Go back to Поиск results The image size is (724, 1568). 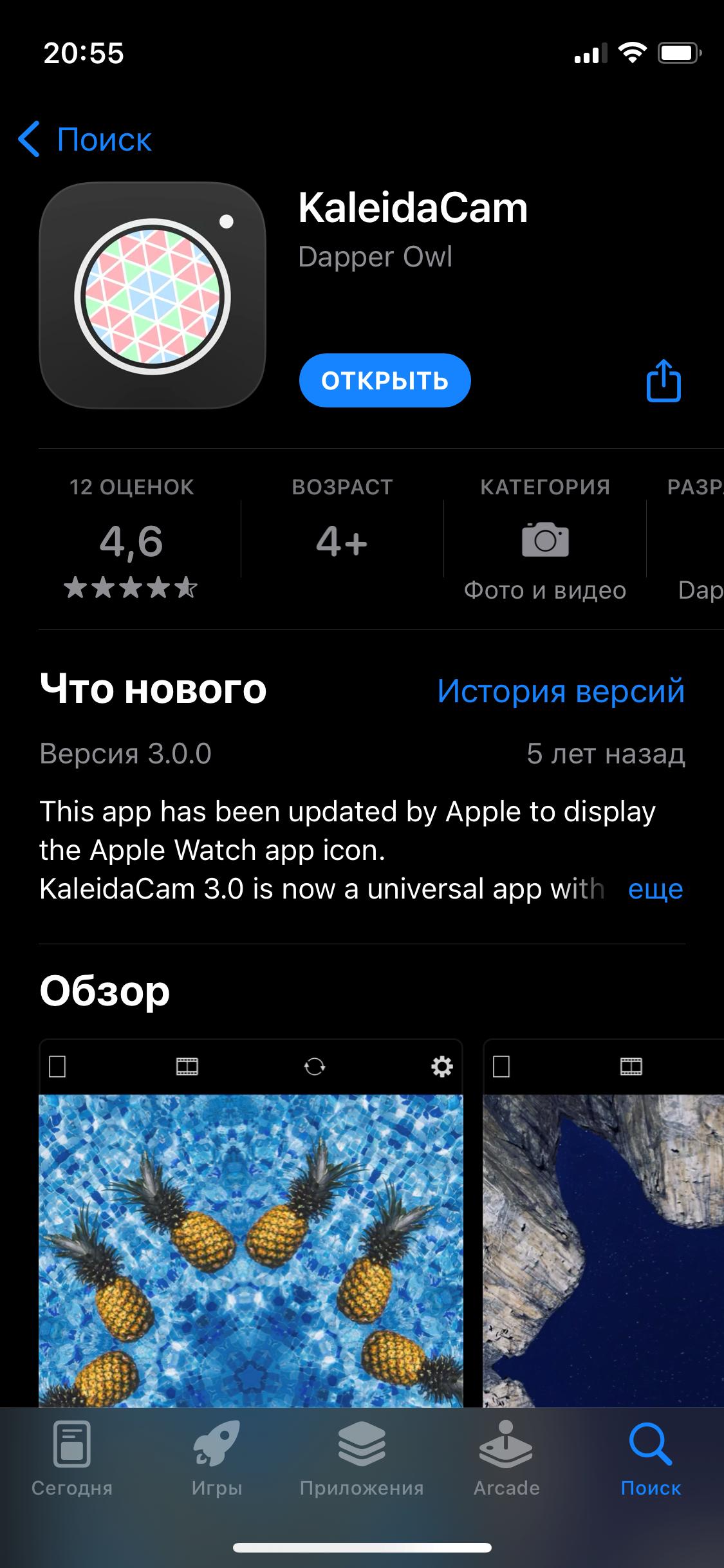tap(85, 139)
